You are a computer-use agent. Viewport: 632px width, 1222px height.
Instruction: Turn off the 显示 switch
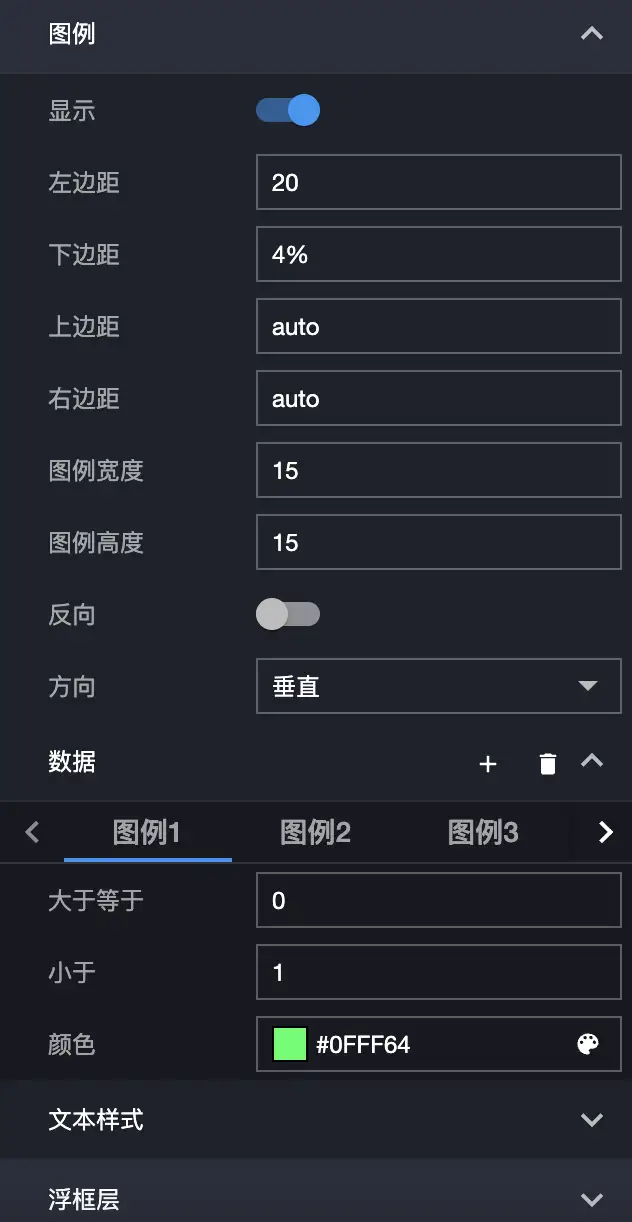click(288, 110)
